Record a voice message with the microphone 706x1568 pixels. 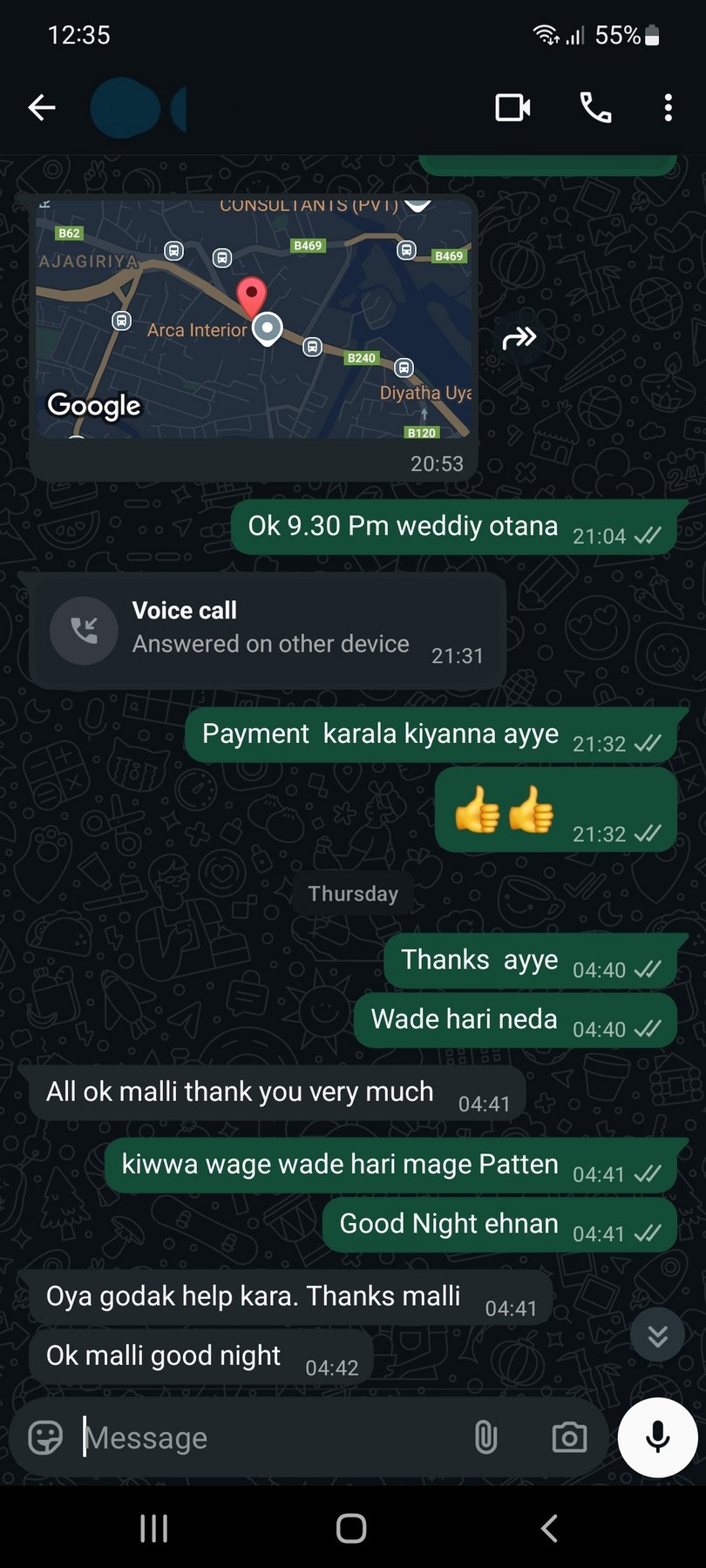[x=657, y=1437]
